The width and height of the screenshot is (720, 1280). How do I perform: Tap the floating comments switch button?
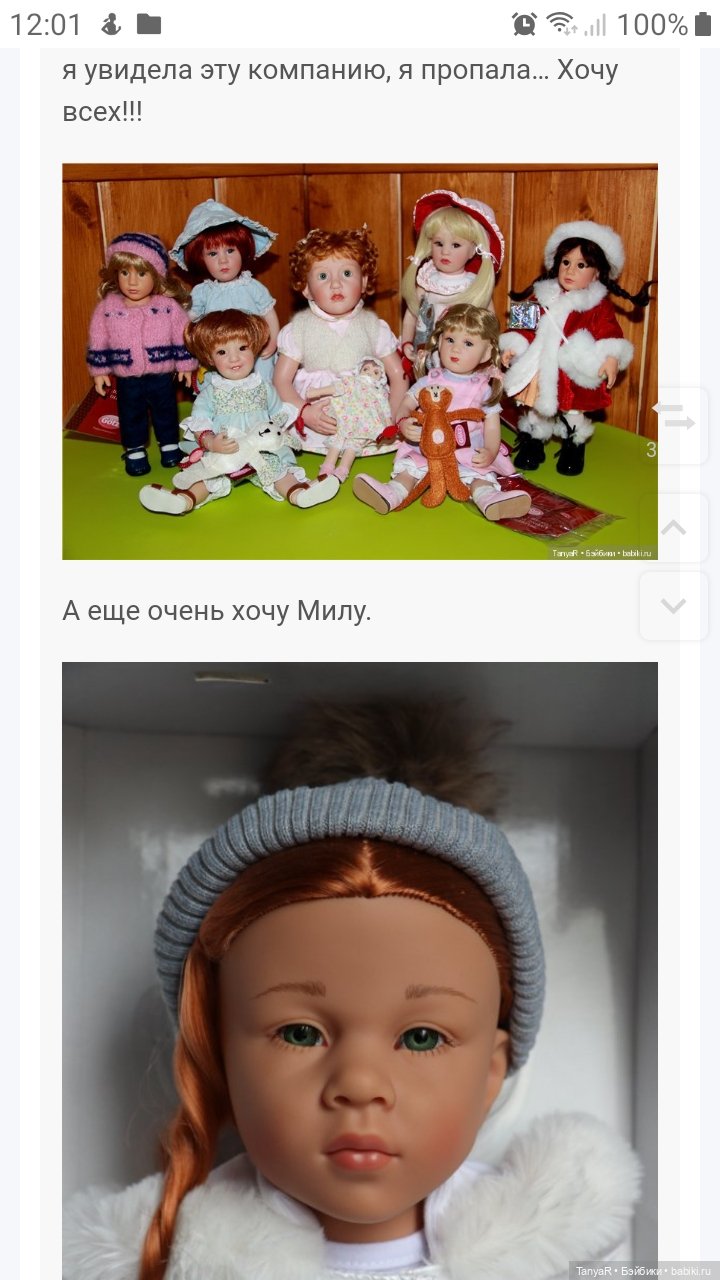674,425
